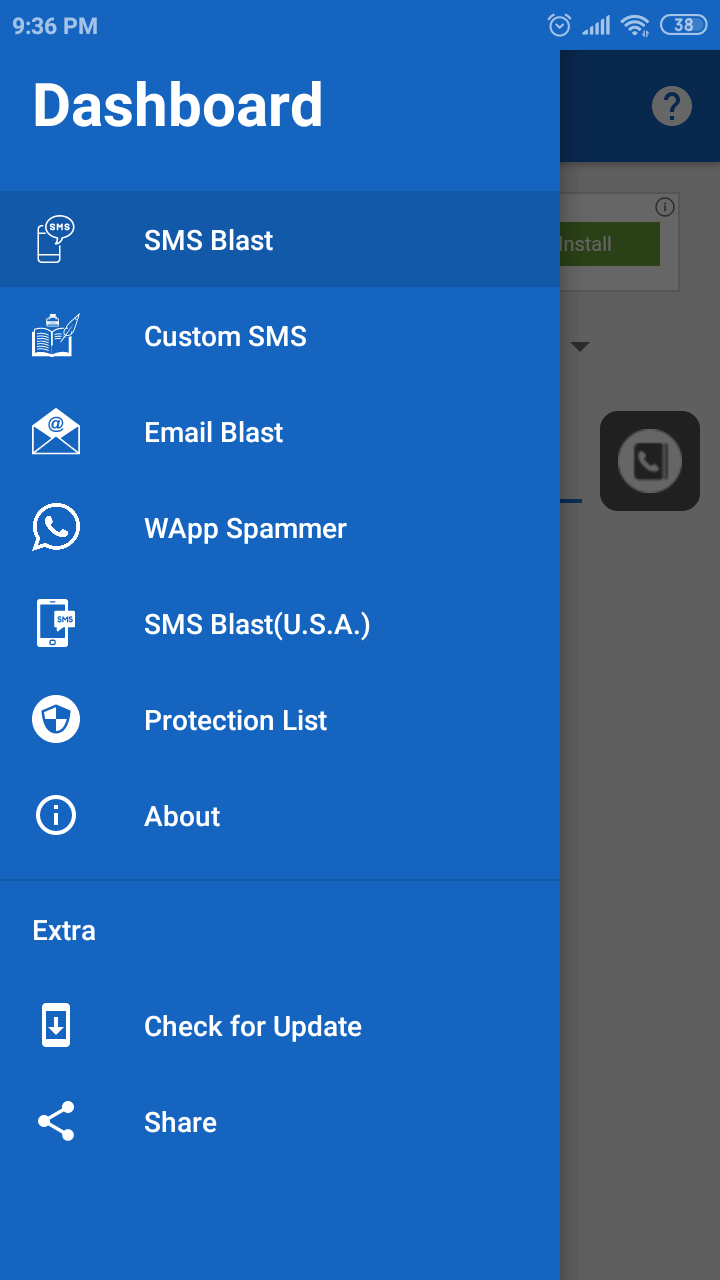This screenshot has width=720, height=1280.
Task: Open SMS Blast from the drawer
Action: [x=280, y=240]
